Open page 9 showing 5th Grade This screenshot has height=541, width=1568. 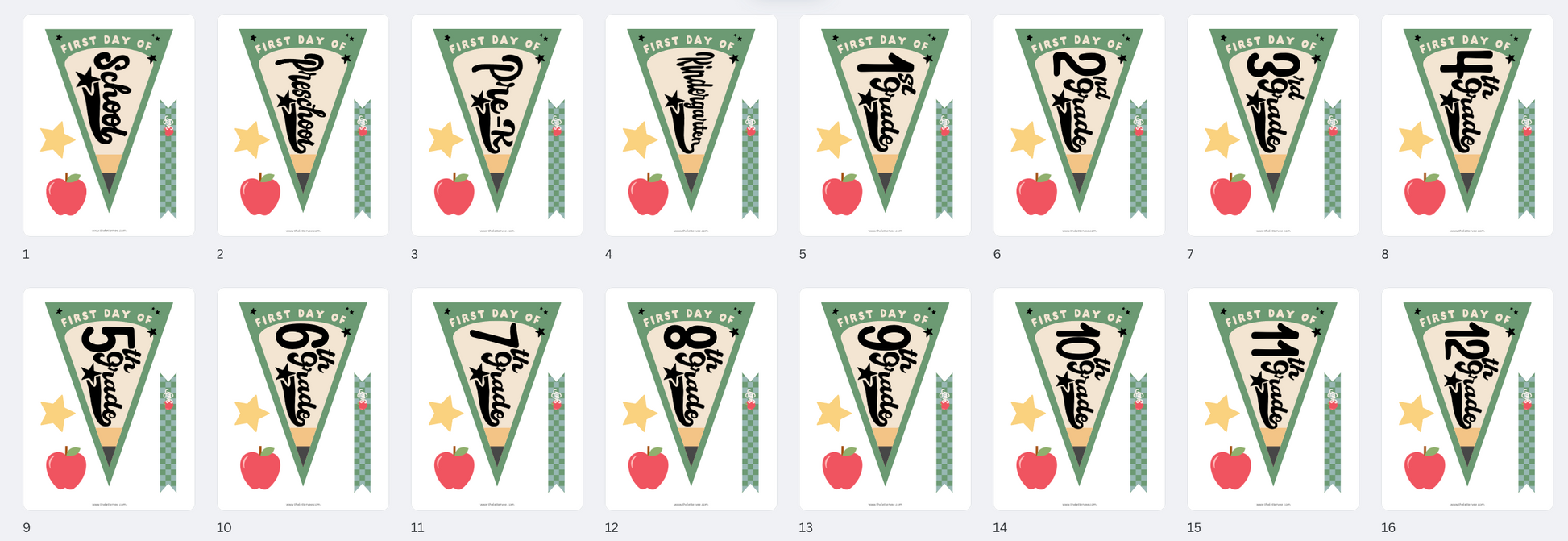(109, 399)
